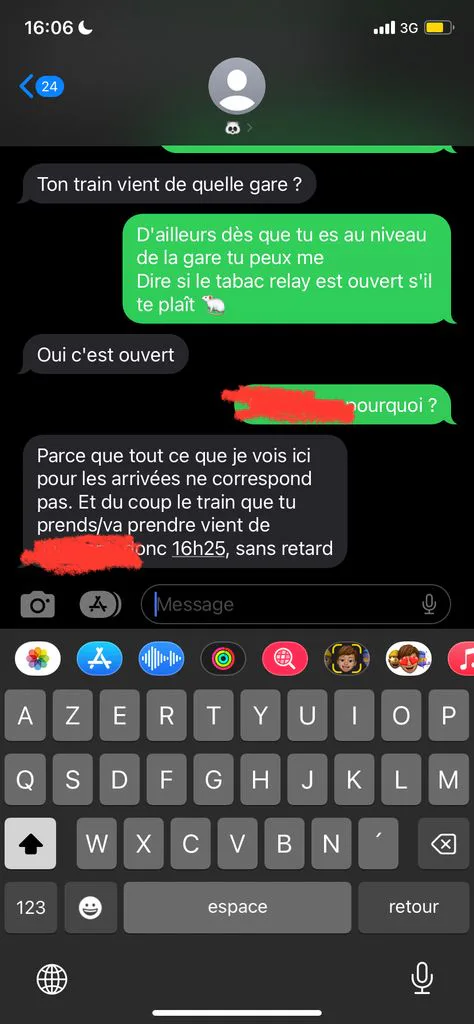474x1024 pixels.
Task: Tap the underlined time 16h25
Action: pos(198,549)
